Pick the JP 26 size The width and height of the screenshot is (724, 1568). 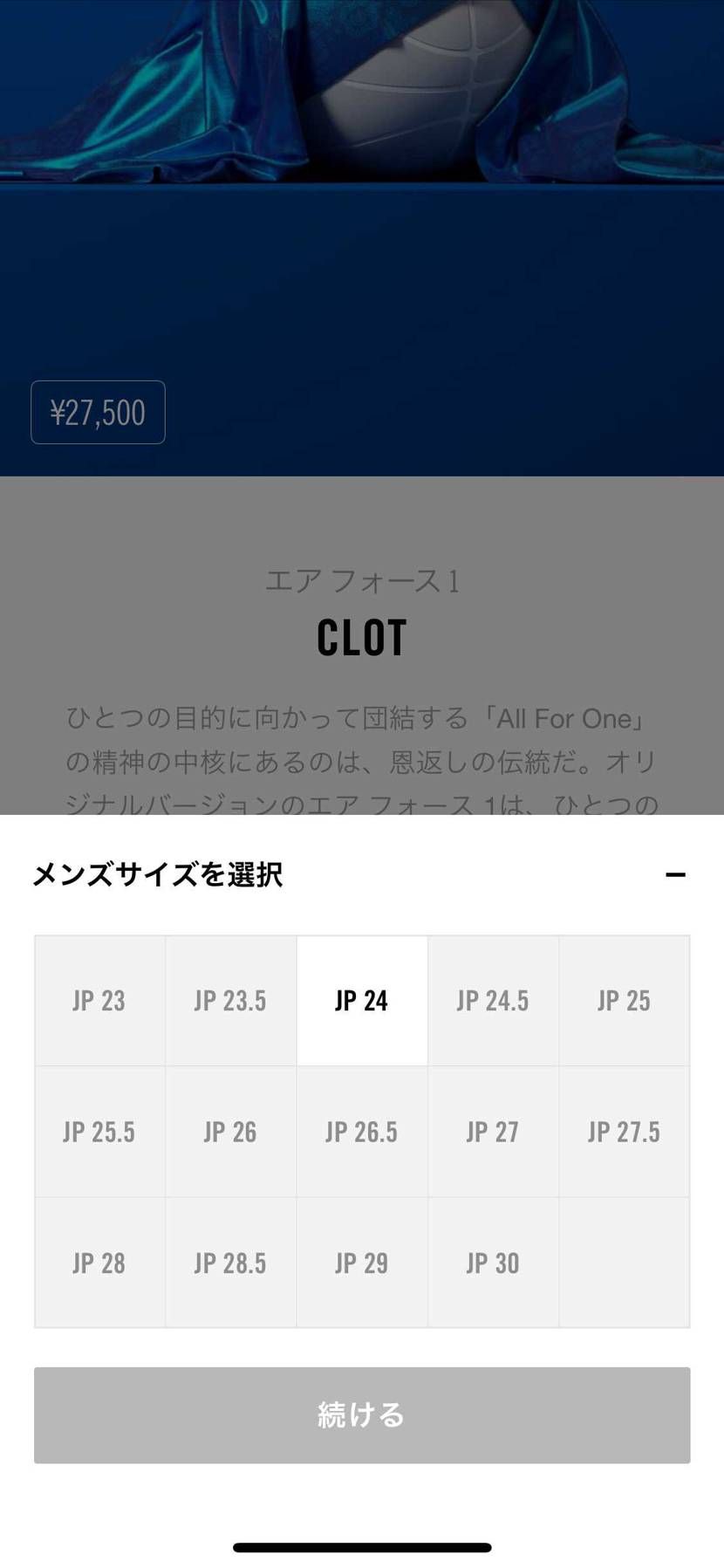230,1132
